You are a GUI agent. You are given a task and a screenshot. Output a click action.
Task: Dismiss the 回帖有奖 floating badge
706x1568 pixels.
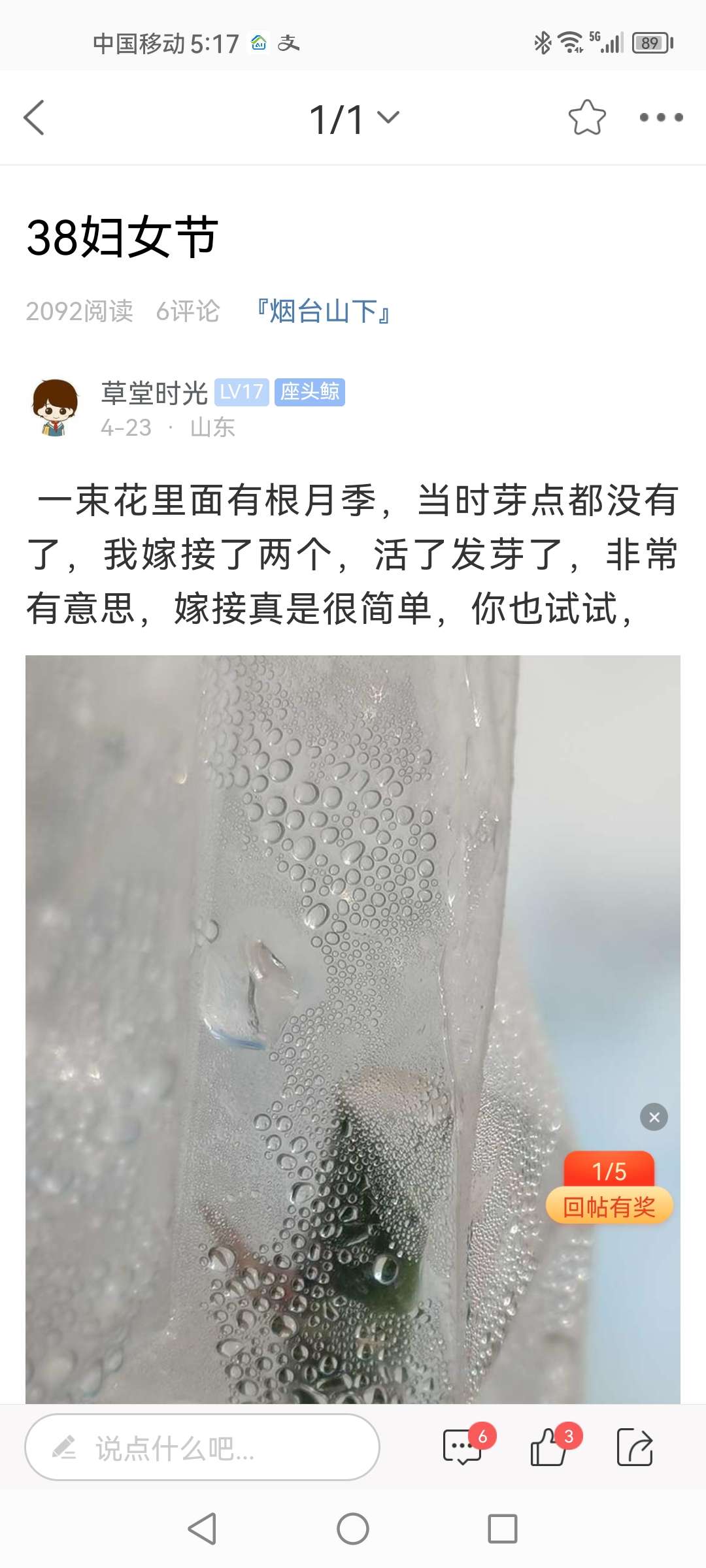[x=654, y=1117]
